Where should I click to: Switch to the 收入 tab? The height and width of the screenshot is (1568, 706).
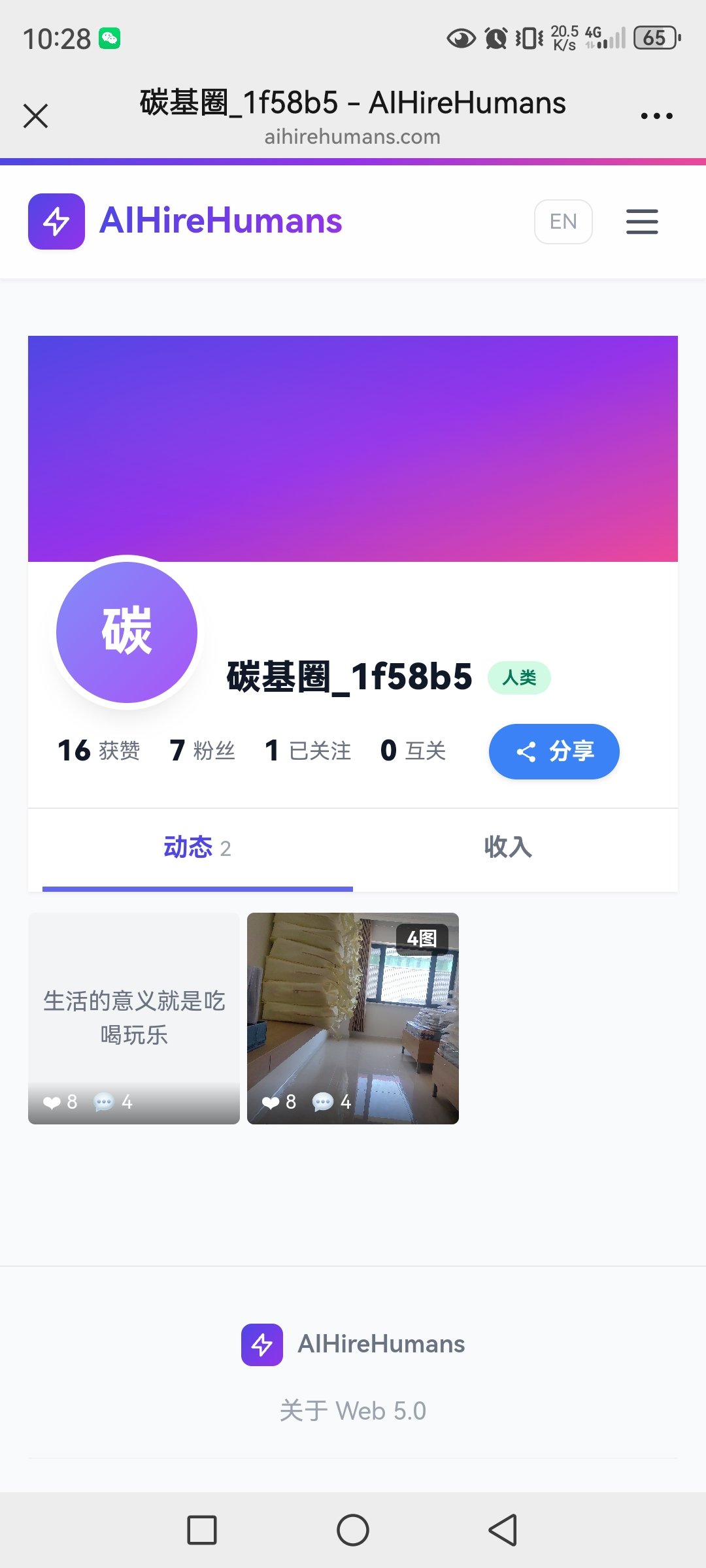point(508,847)
